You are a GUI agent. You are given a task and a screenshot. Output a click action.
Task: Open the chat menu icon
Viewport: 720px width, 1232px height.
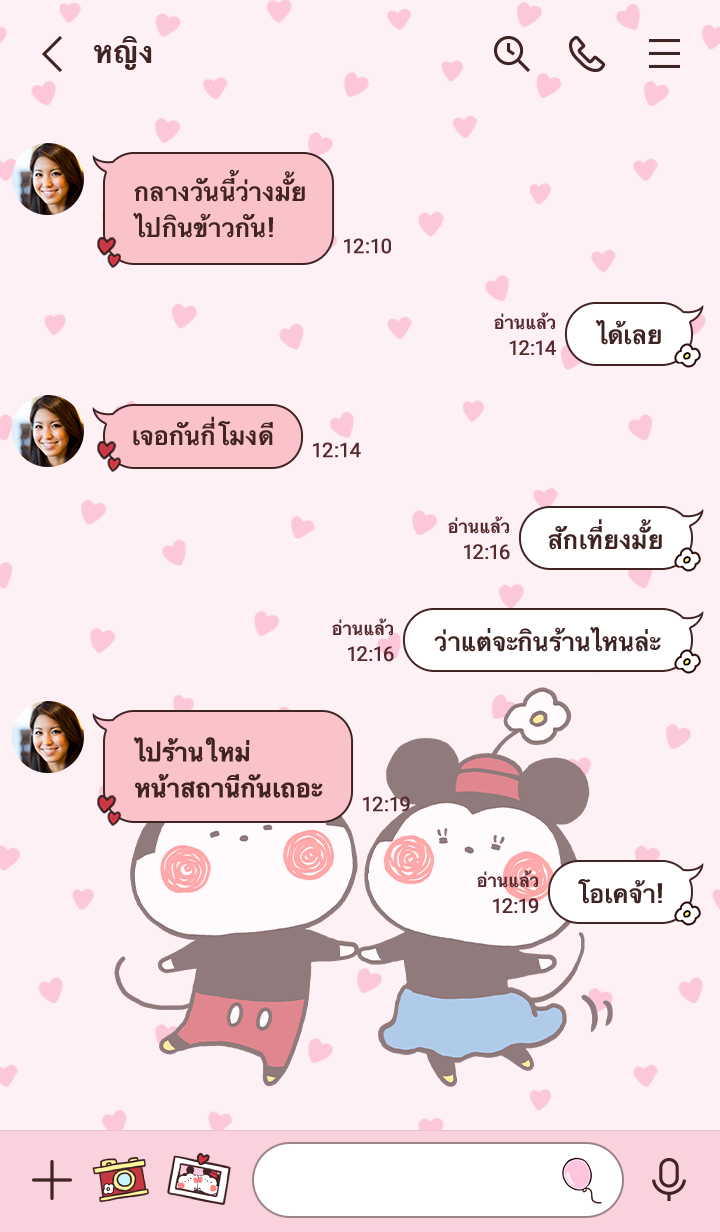(664, 54)
